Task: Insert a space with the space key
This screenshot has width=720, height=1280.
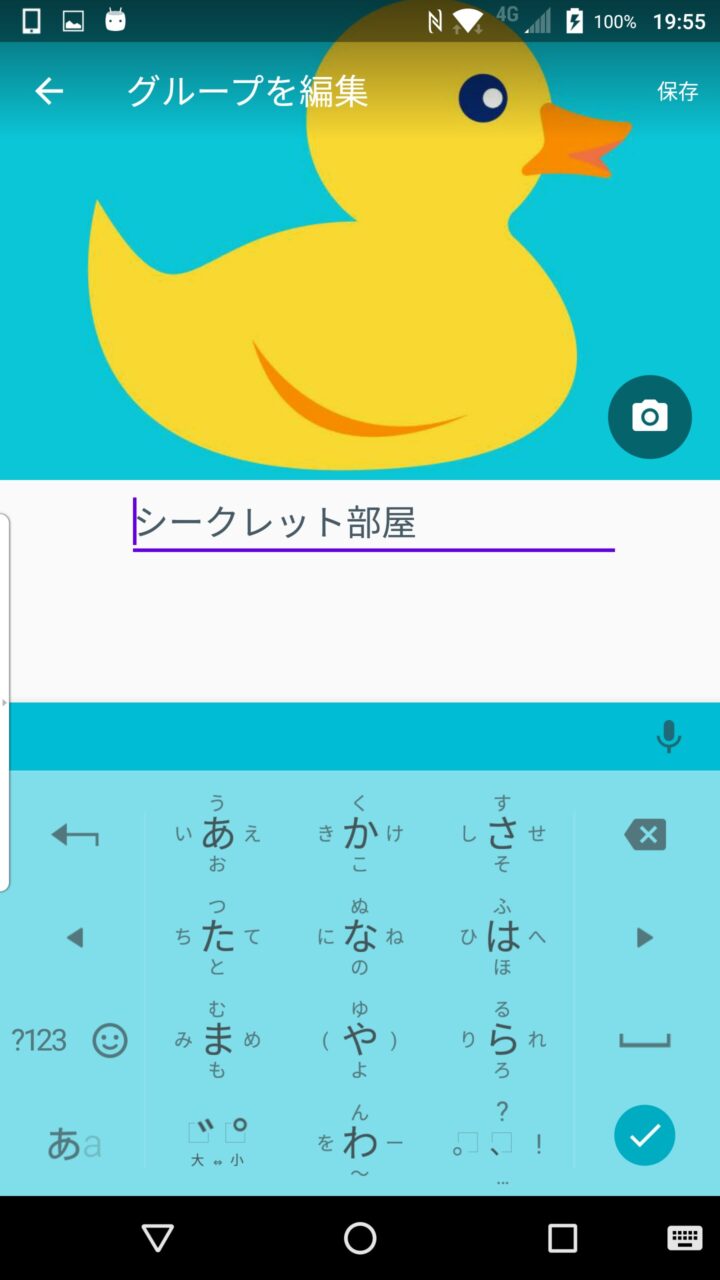Action: coord(645,1040)
